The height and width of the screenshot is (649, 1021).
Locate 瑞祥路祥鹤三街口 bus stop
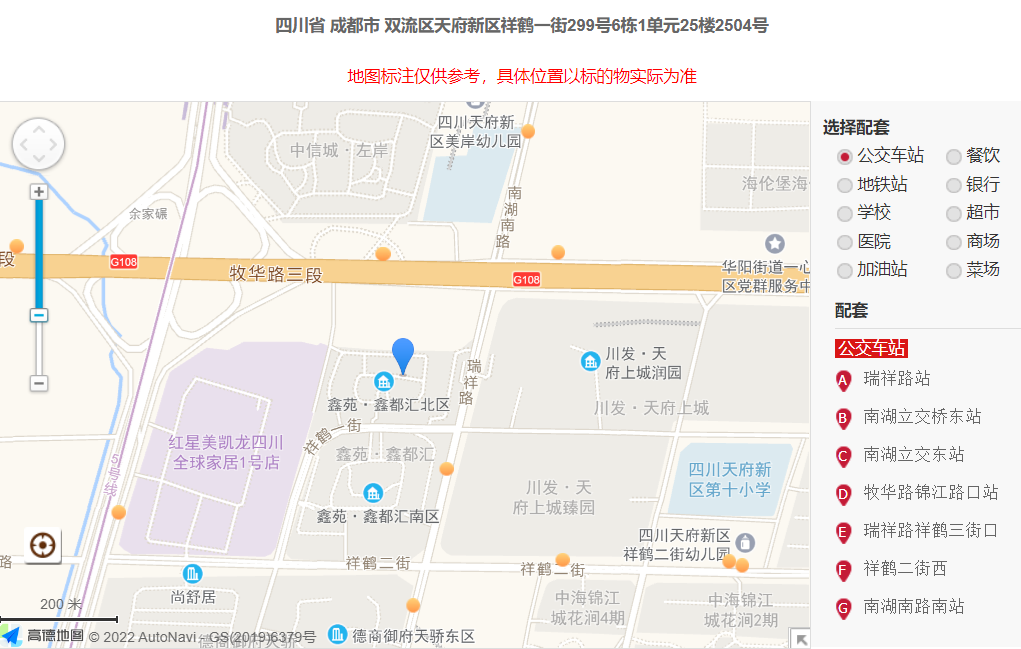point(930,531)
